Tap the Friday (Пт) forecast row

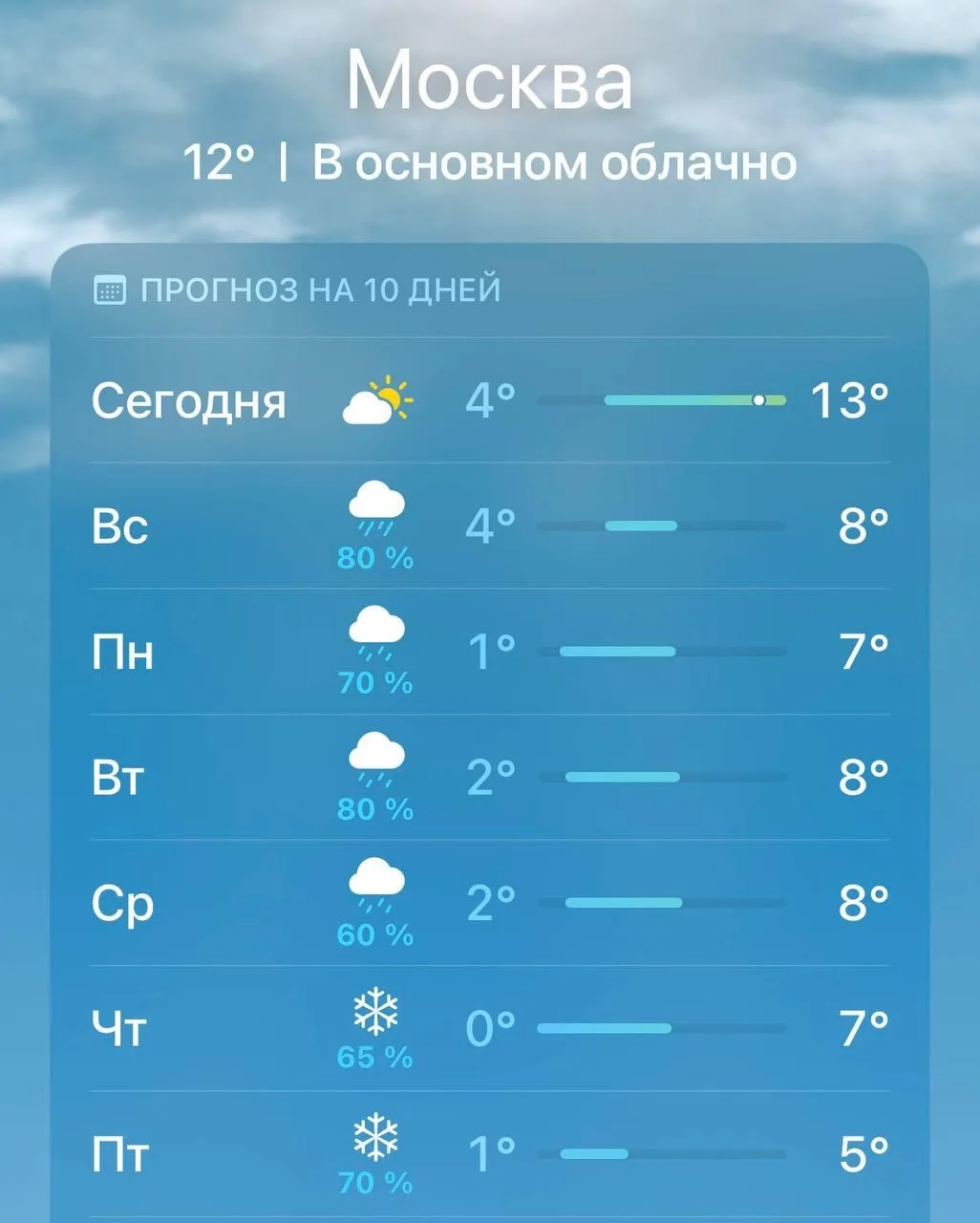pos(489,1153)
